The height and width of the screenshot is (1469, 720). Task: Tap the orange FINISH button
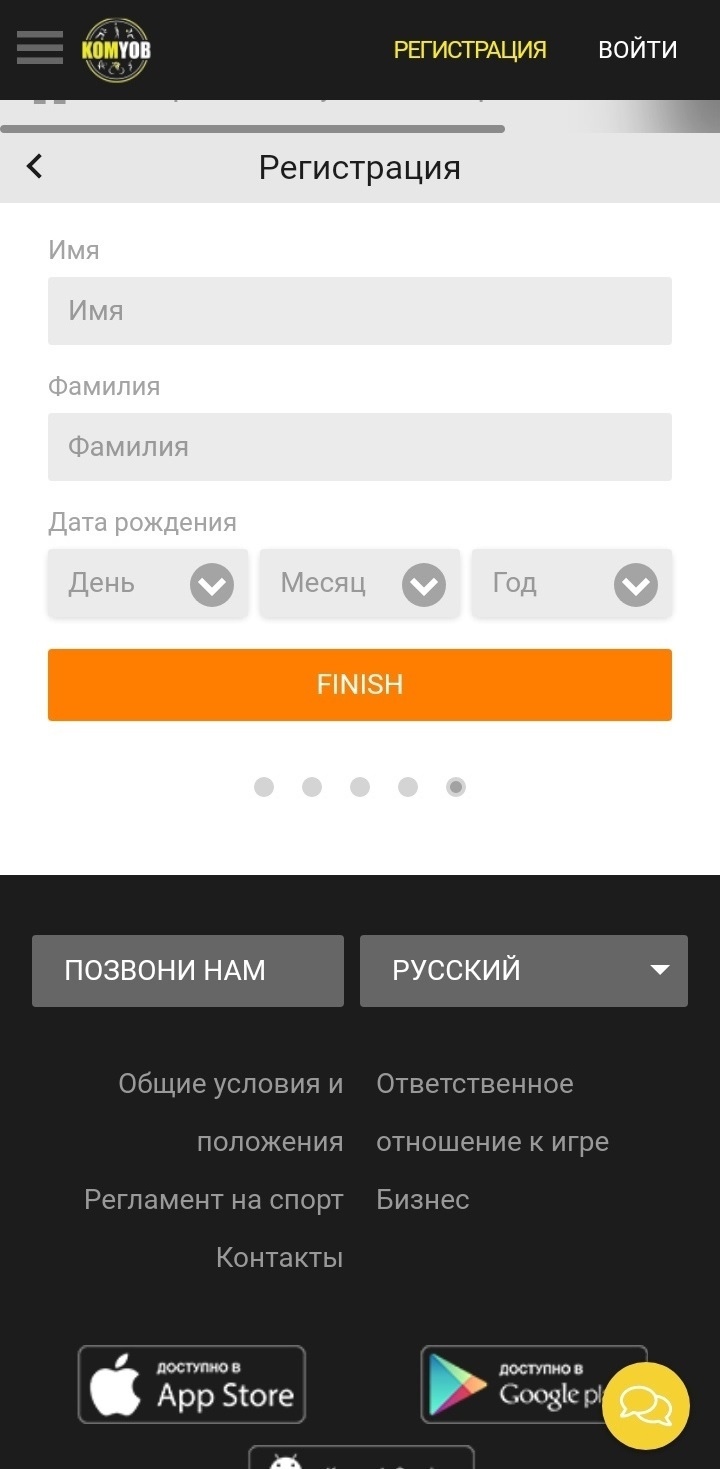pos(360,685)
